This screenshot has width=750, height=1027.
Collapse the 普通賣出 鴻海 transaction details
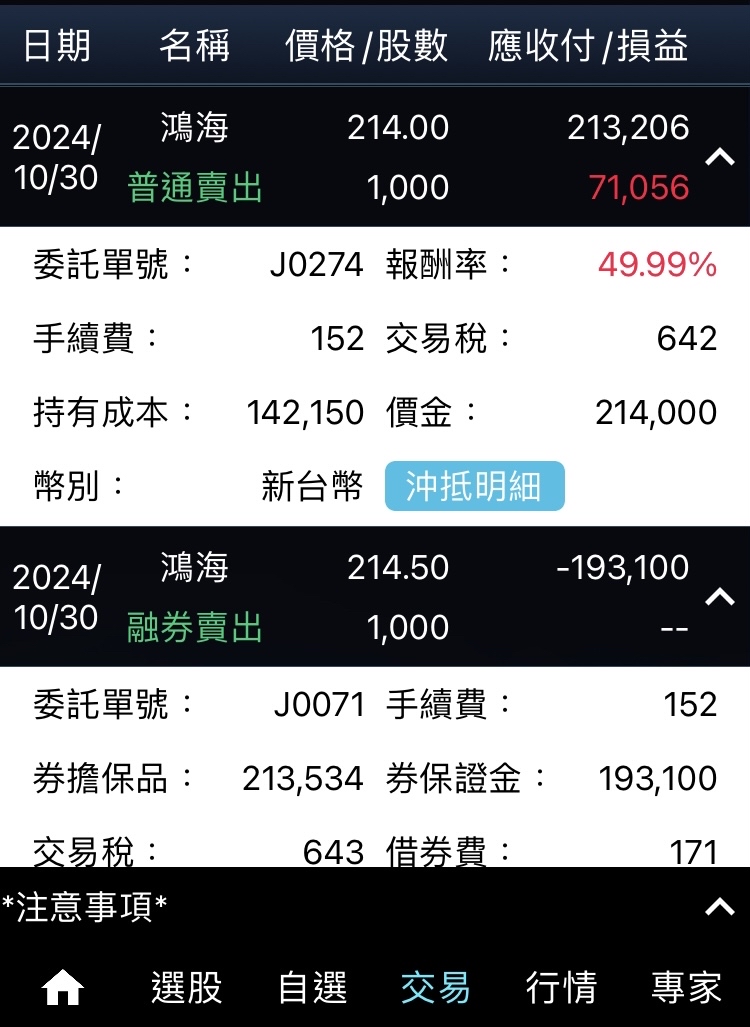720,157
